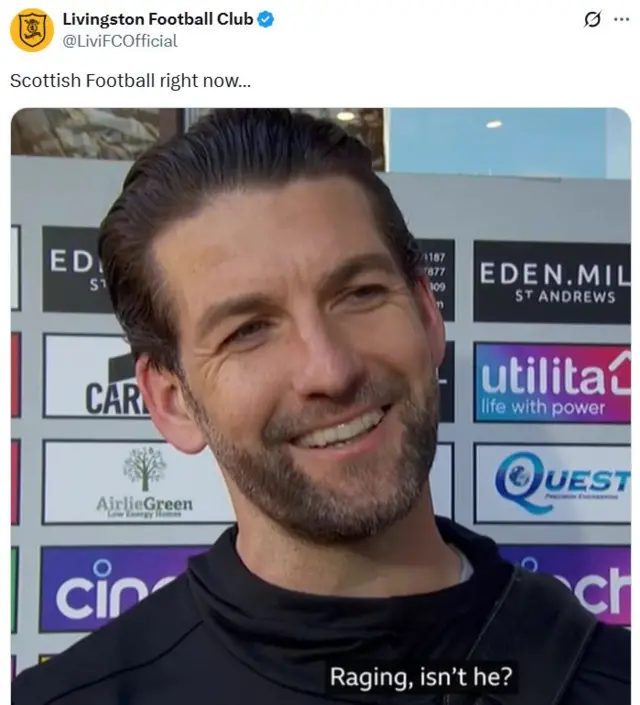The image size is (640, 705).
Task: Open the post's three-dot overflow menu
Action: click(622, 20)
